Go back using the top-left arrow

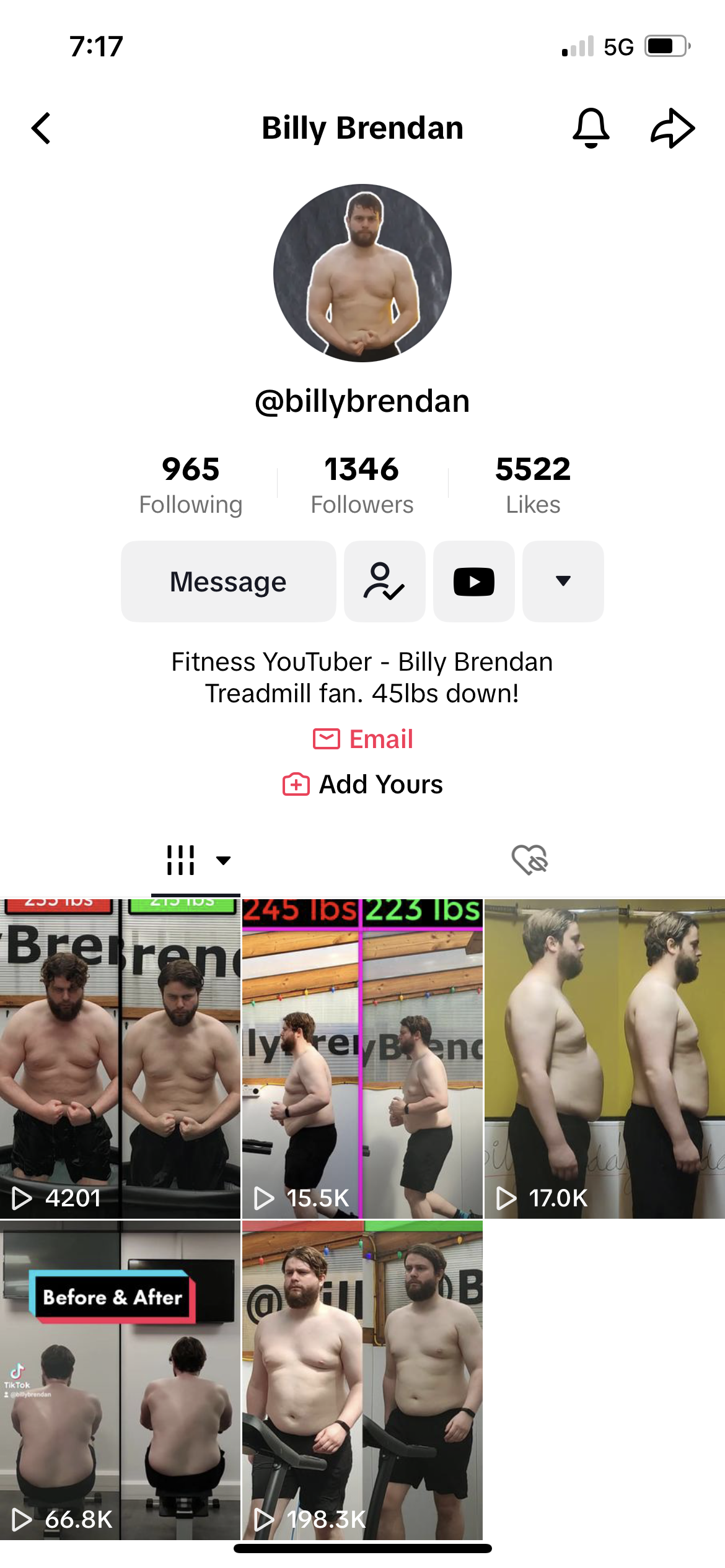coord(41,128)
